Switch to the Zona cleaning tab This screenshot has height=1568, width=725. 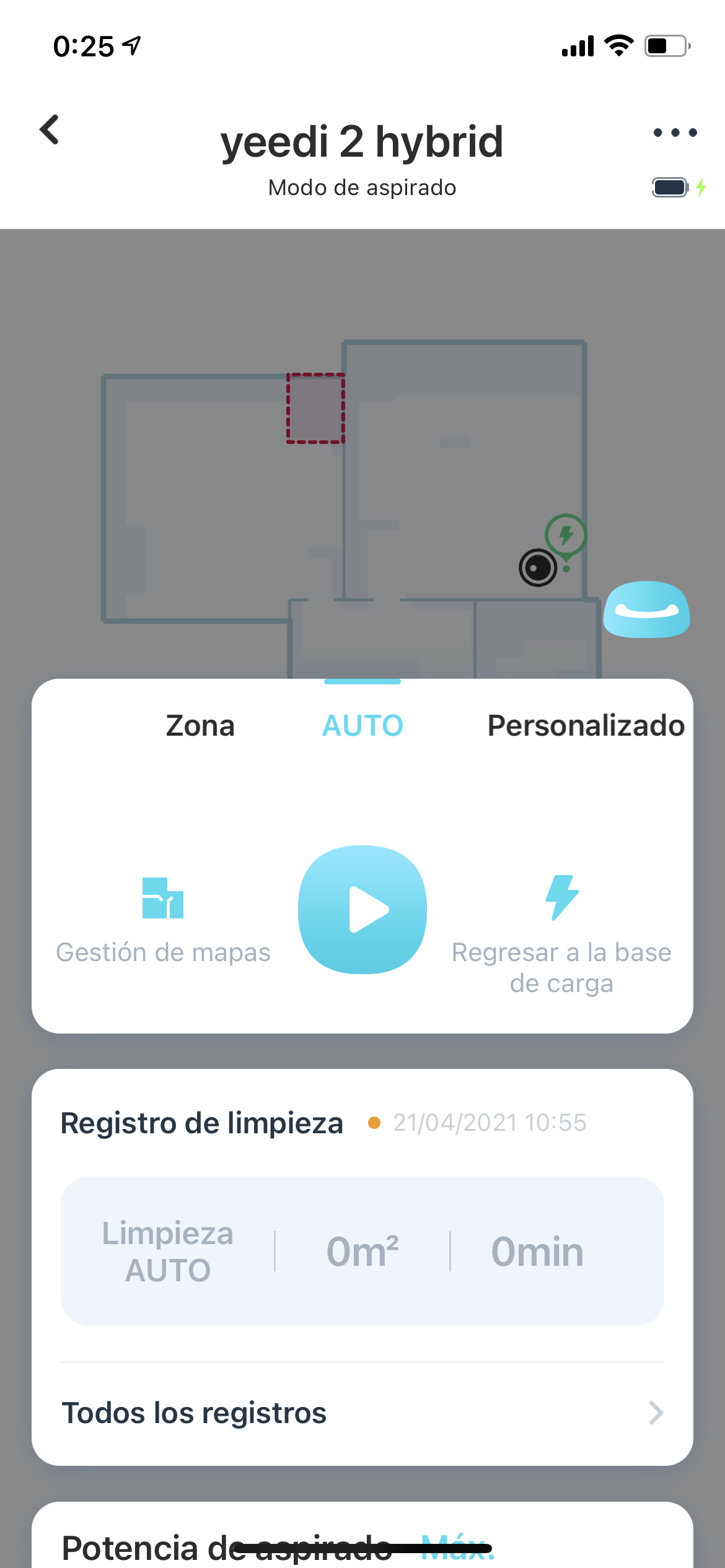point(200,725)
